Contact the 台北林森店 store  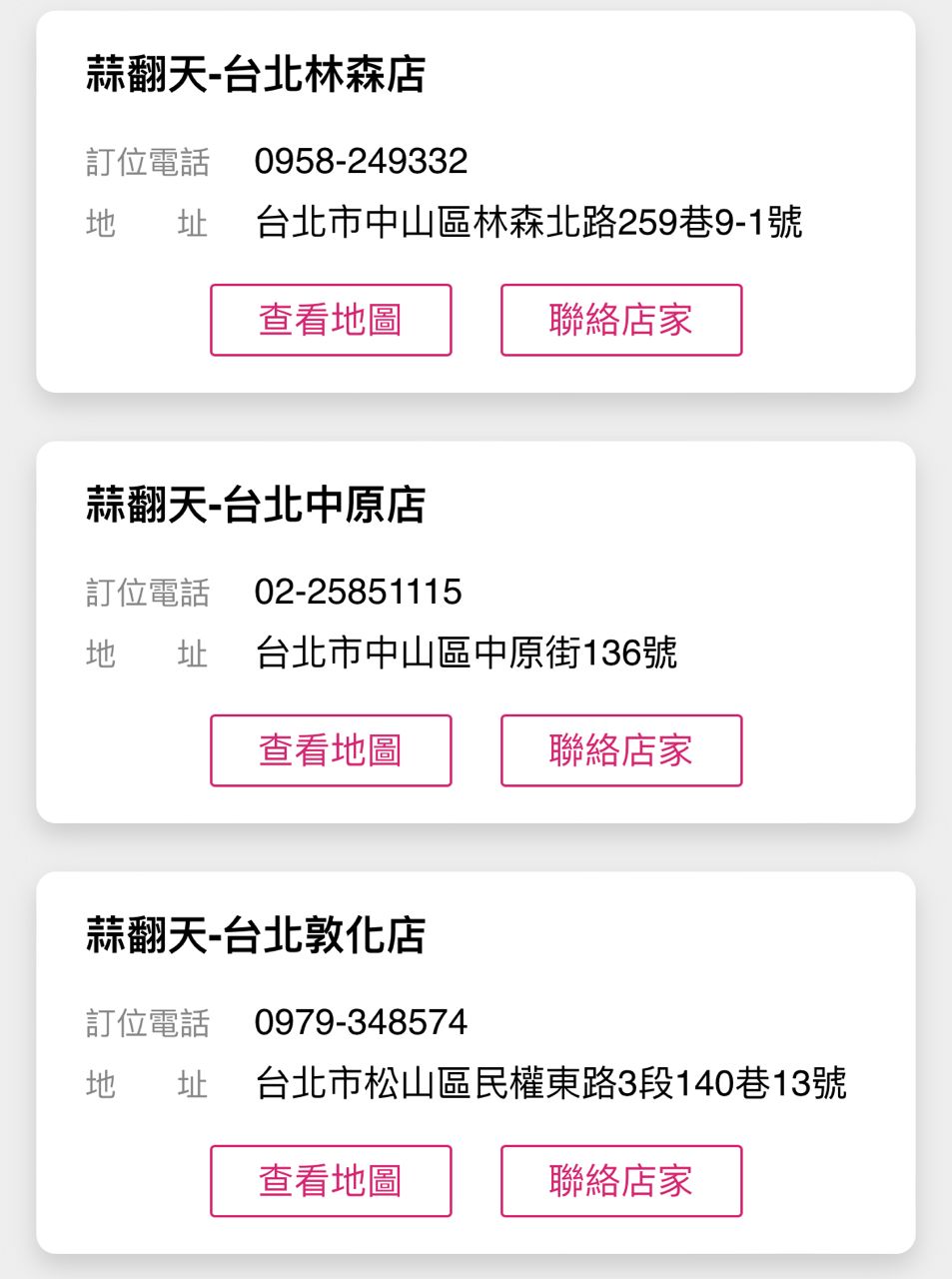coord(621,320)
